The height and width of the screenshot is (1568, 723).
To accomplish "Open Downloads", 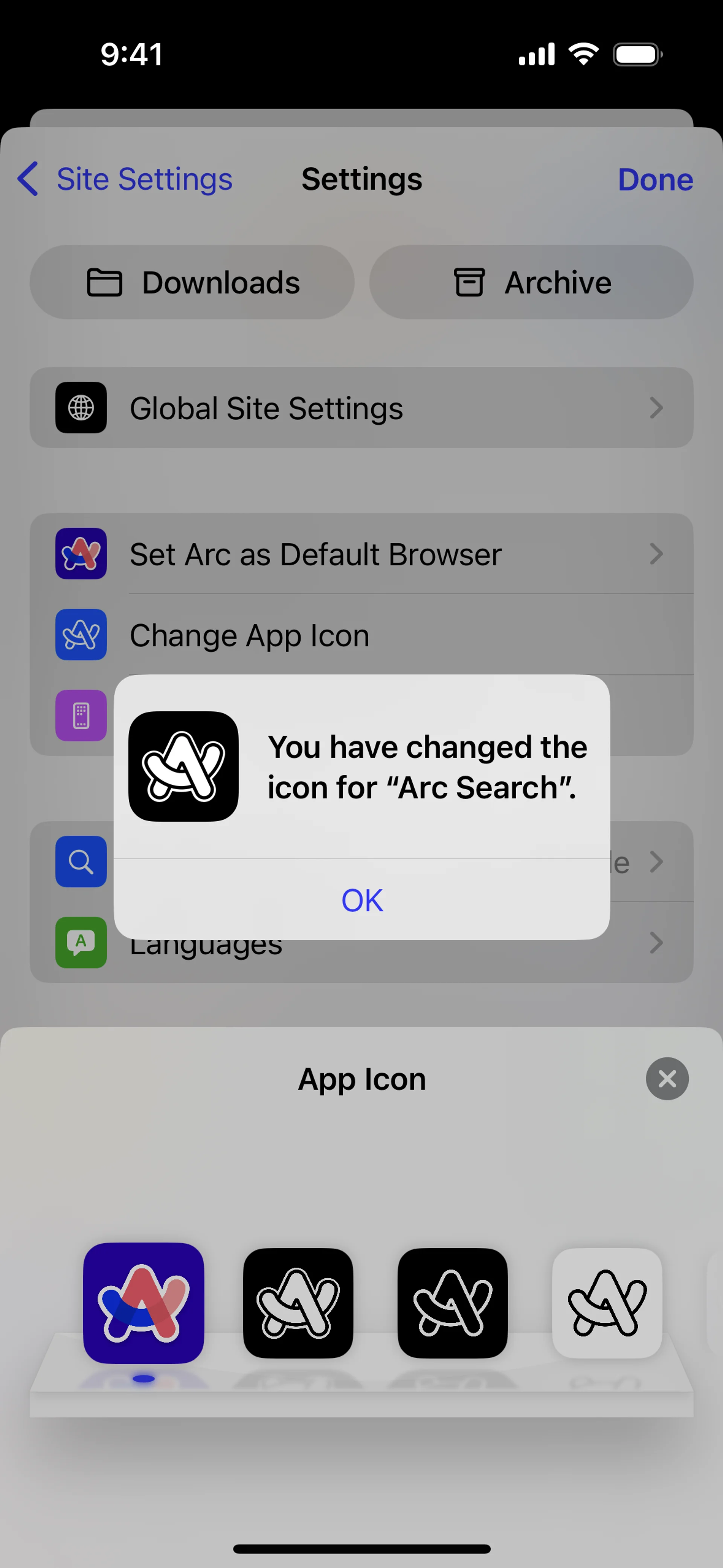I will click(x=192, y=283).
